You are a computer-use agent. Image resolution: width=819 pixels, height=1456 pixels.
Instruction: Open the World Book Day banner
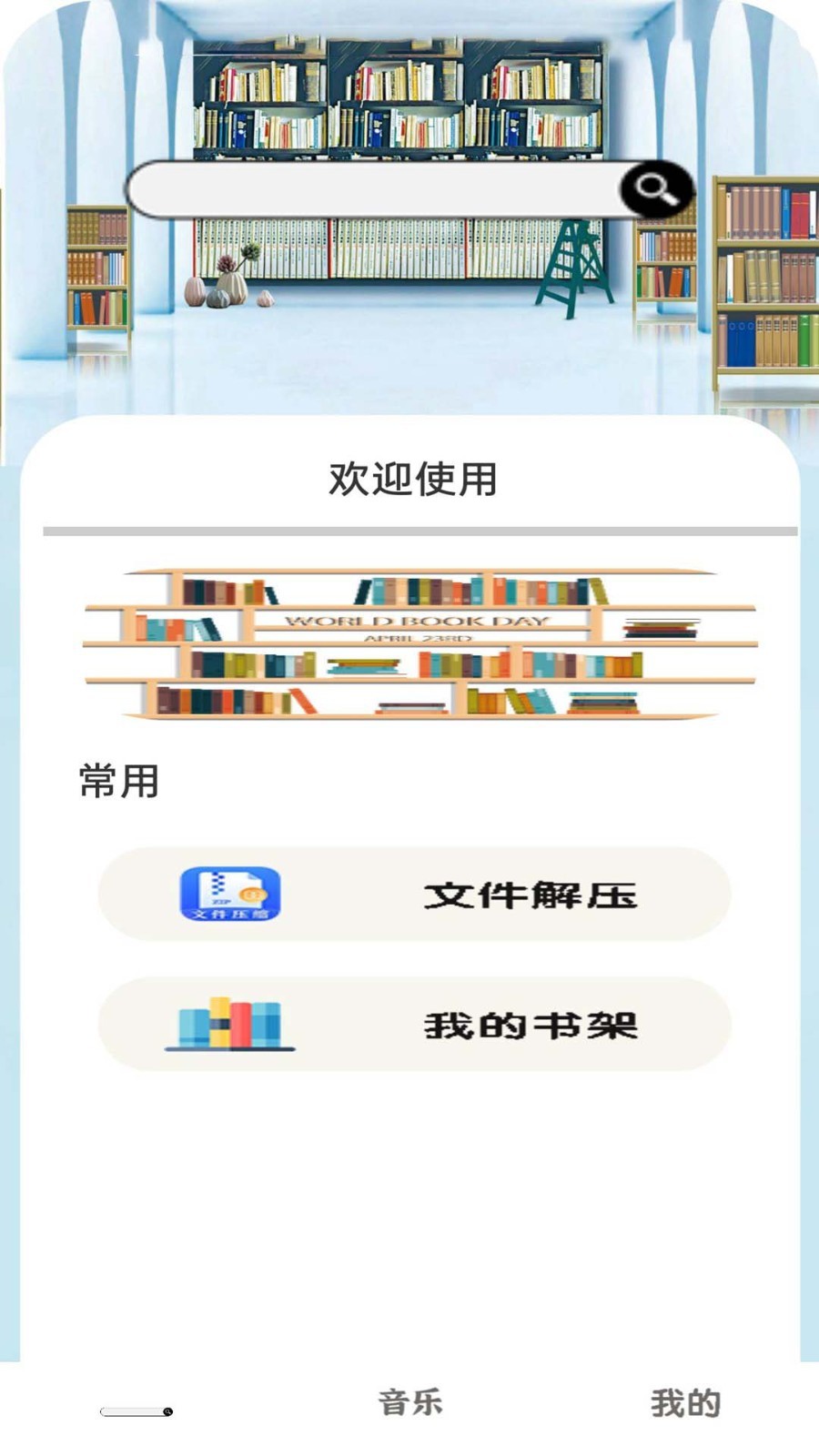click(x=420, y=644)
